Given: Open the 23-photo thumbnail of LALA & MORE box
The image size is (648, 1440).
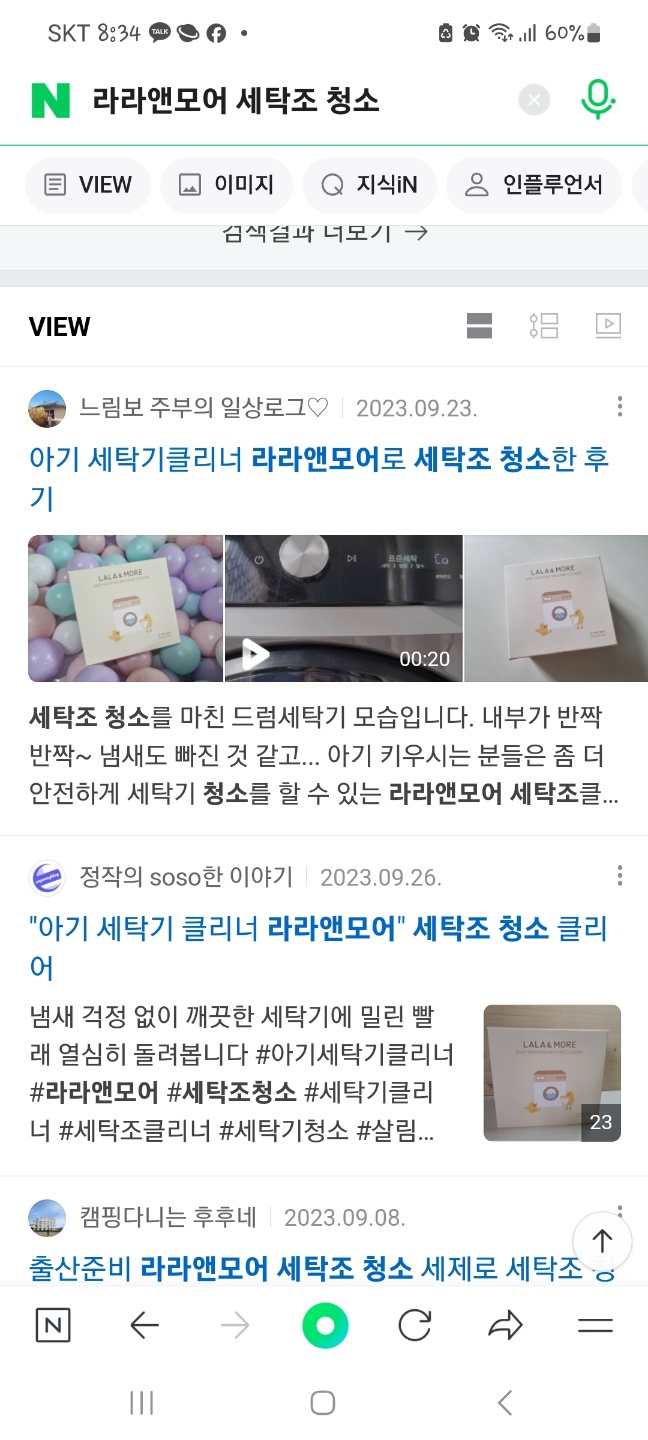Looking at the screenshot, I should pyautogui.click(x=552, y=1073).
